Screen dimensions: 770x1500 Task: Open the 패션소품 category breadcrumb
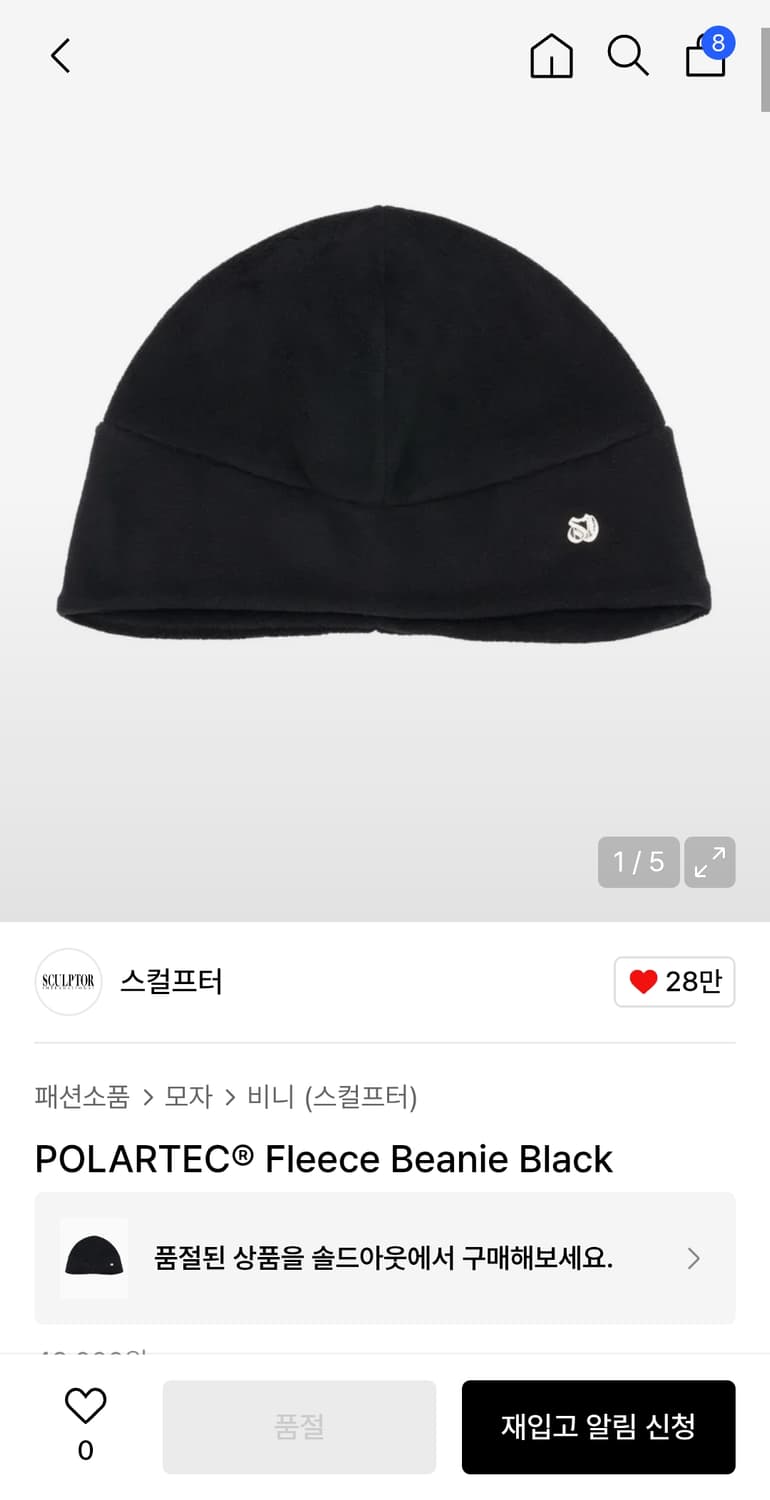[x=80, y=1096]
